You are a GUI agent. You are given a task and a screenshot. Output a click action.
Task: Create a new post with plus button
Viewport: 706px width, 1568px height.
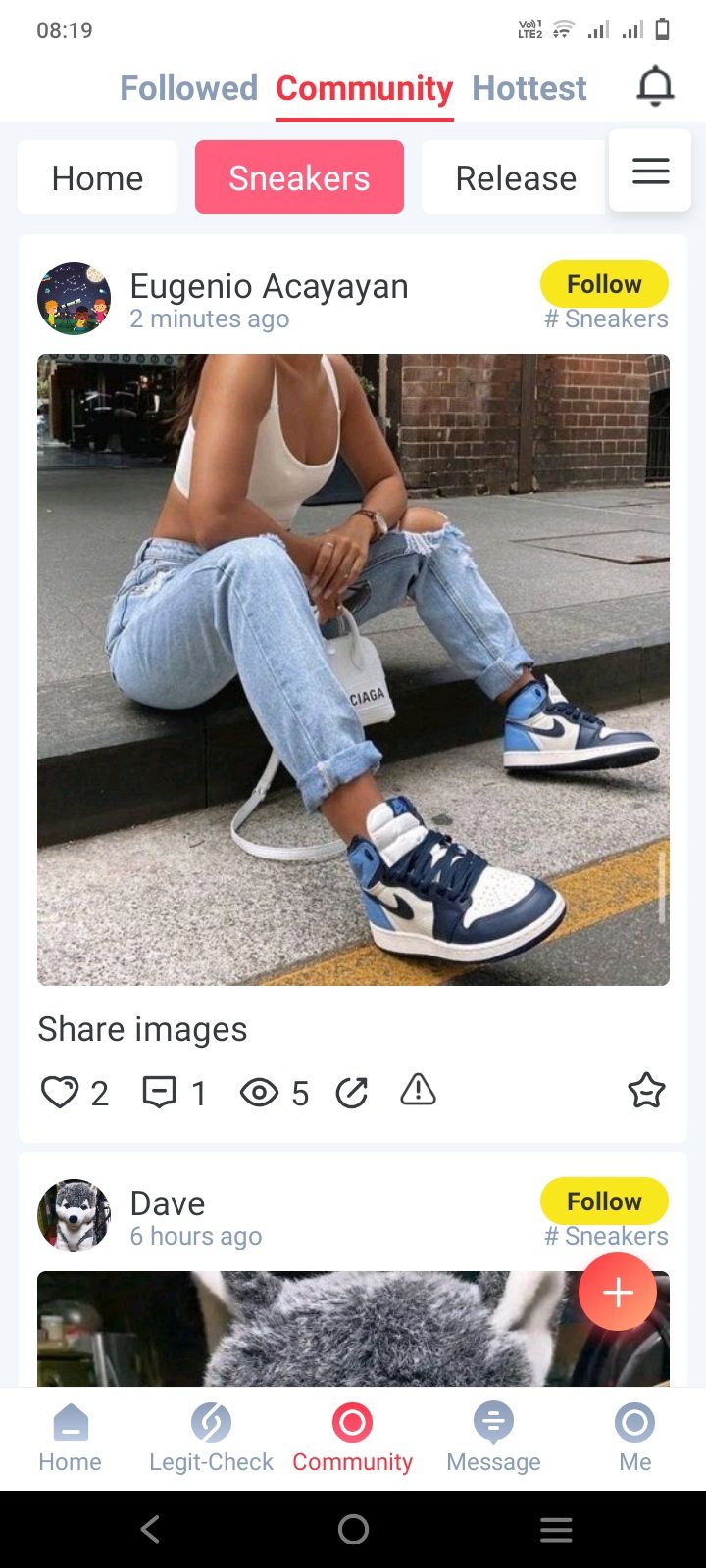click(x=617, y=1293)
